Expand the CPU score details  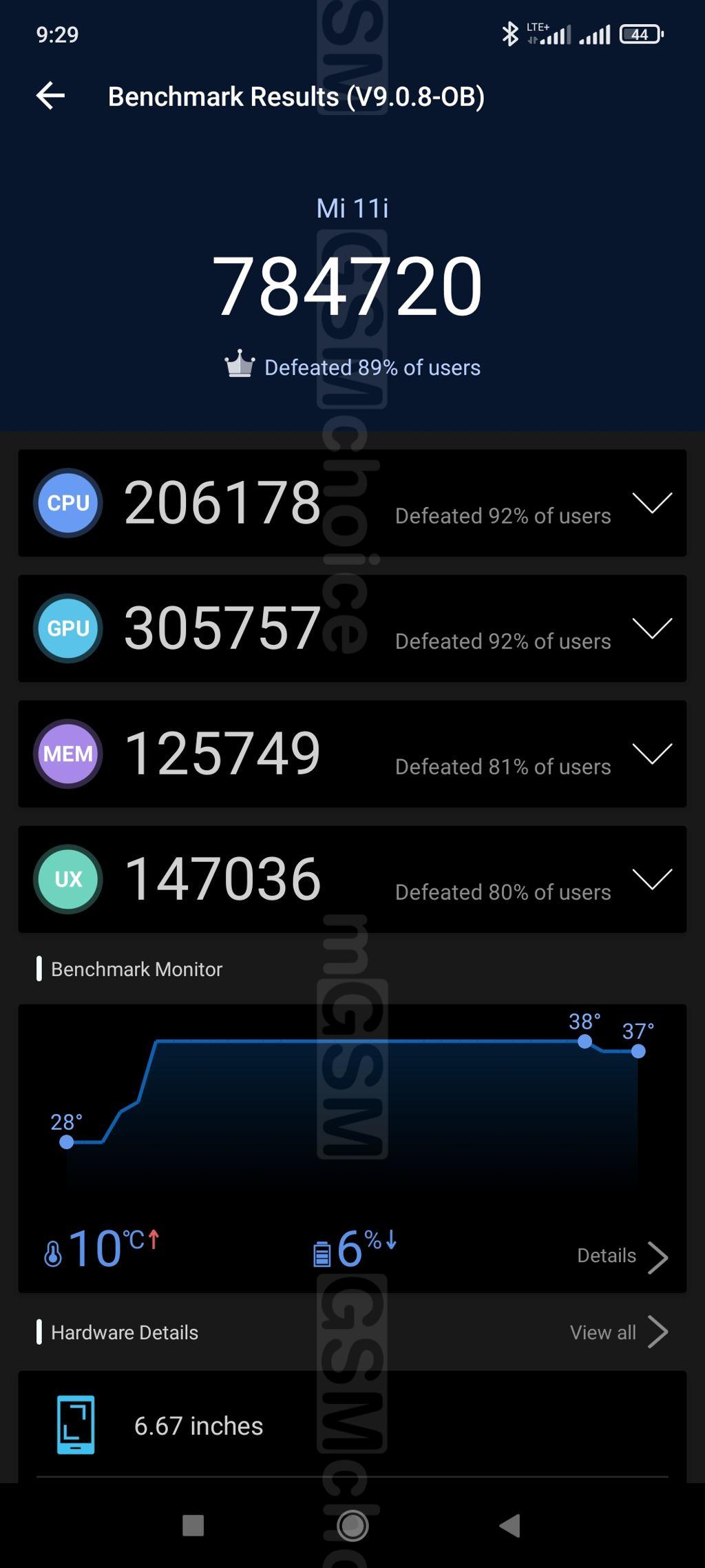(x=651, y=503)
